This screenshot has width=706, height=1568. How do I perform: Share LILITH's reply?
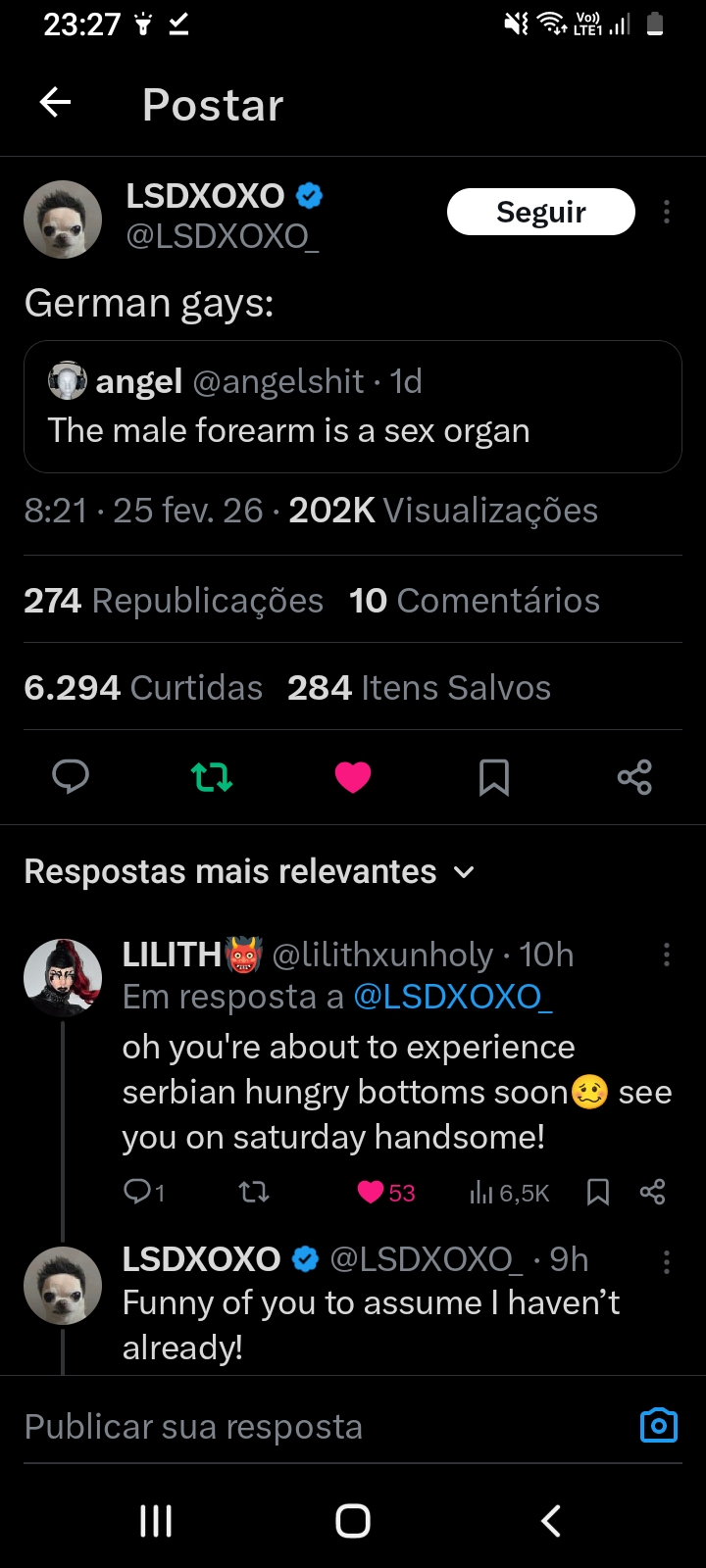click(652, 1192)
